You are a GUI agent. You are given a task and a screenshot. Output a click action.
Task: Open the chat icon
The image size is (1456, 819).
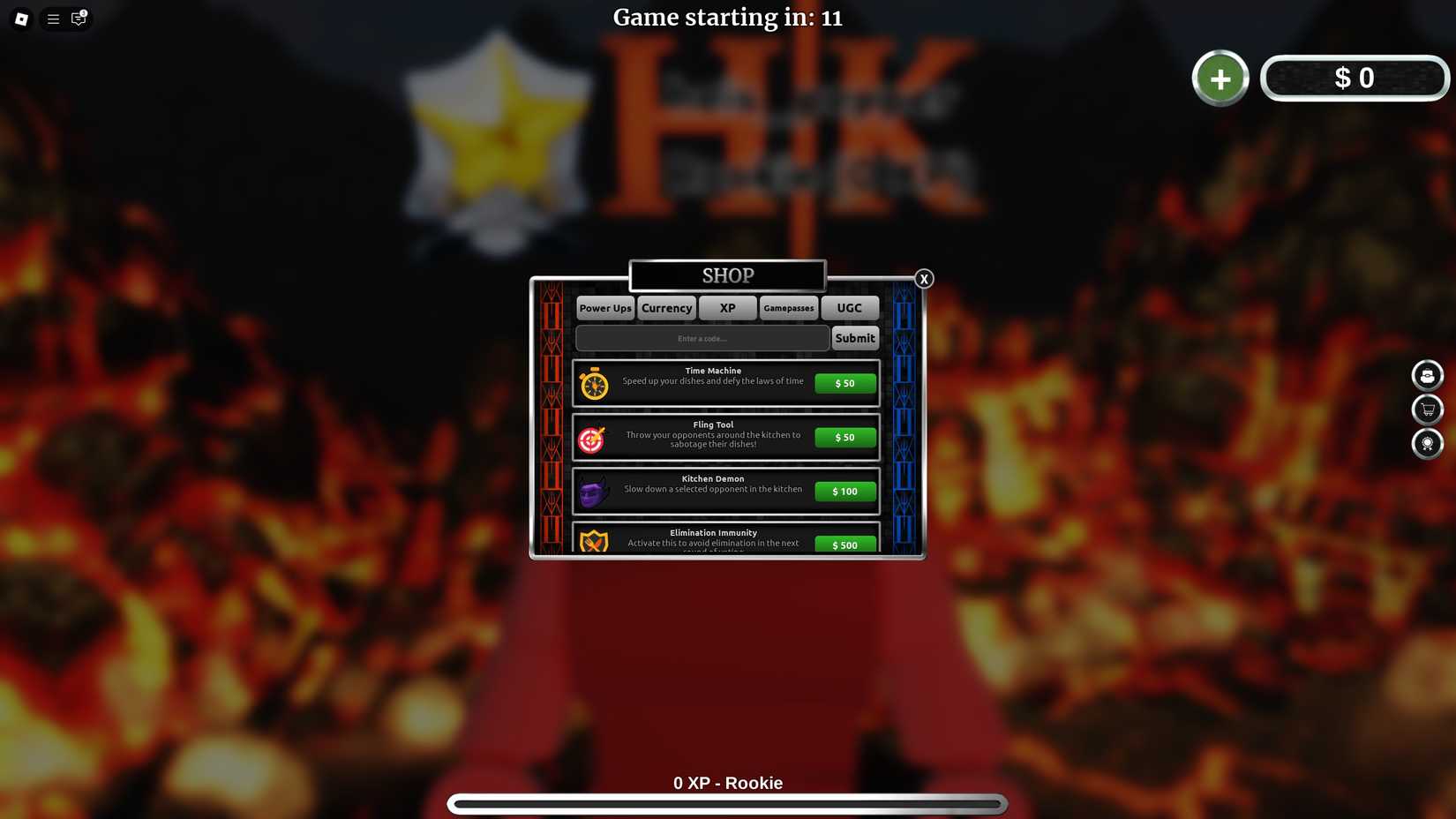point(79,19)
